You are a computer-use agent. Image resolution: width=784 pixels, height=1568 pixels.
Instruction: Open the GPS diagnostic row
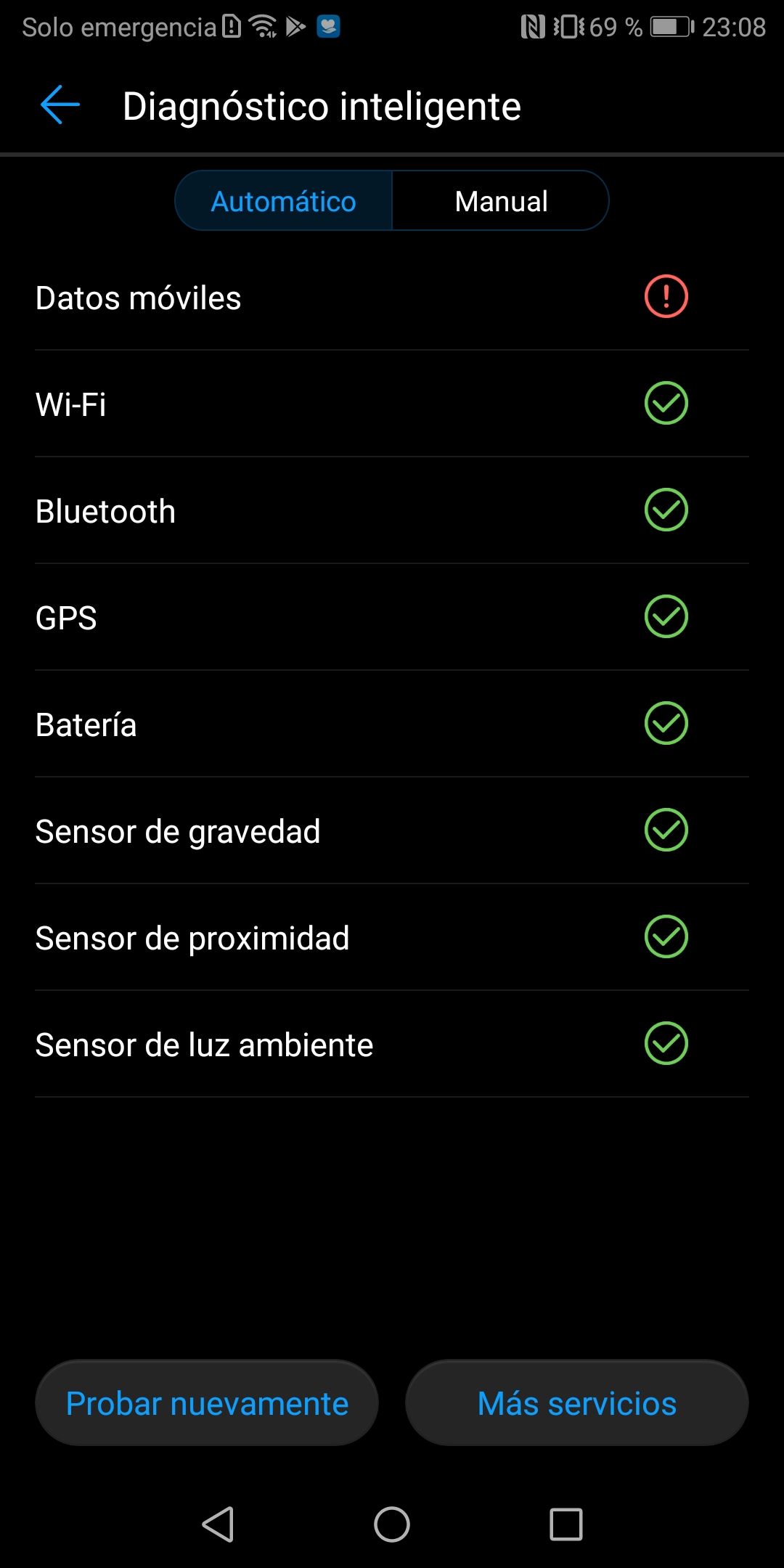pyautogui.click(x=392, y=617)
